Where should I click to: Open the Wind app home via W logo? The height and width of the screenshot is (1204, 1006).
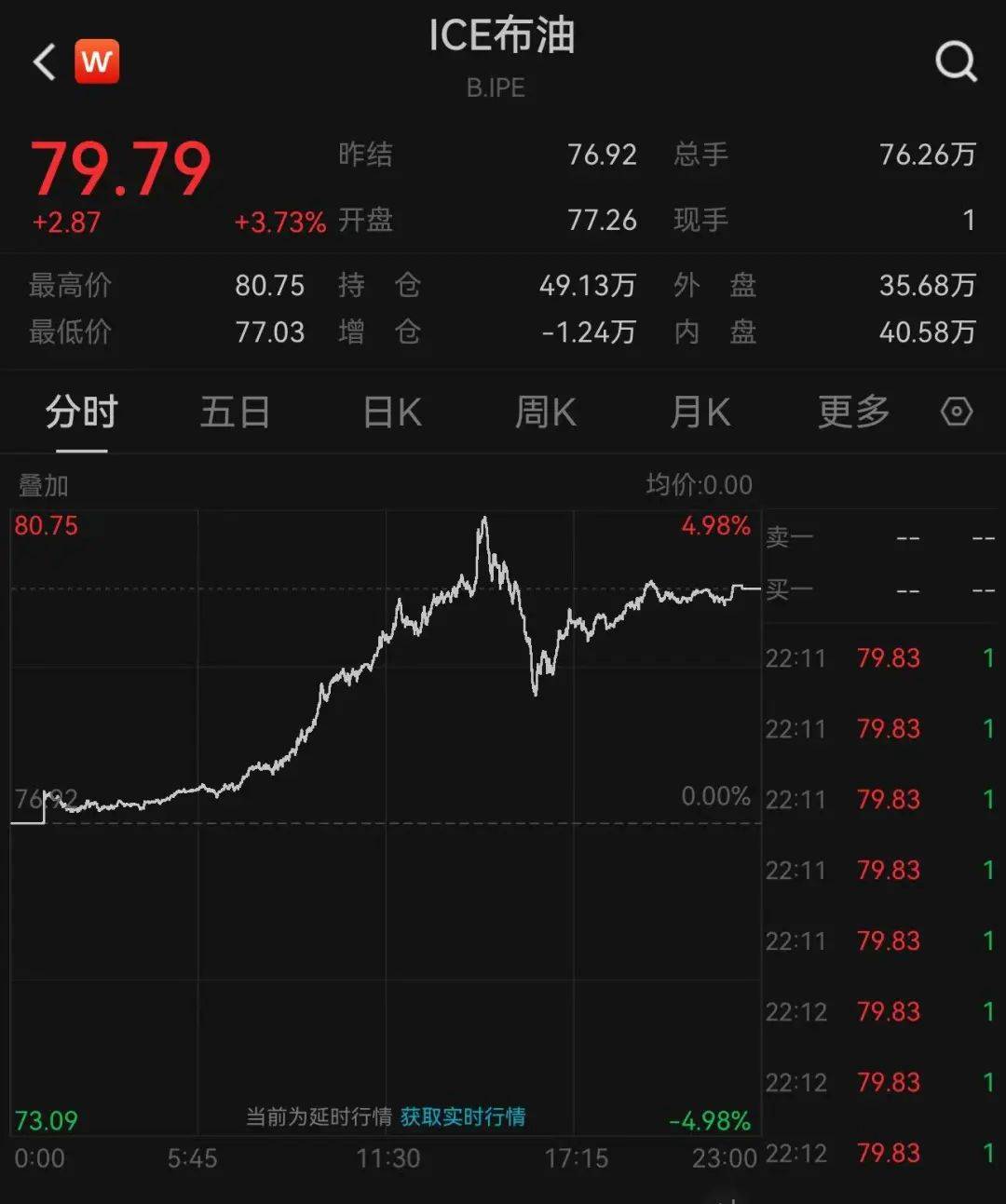[x=97, y=60]
